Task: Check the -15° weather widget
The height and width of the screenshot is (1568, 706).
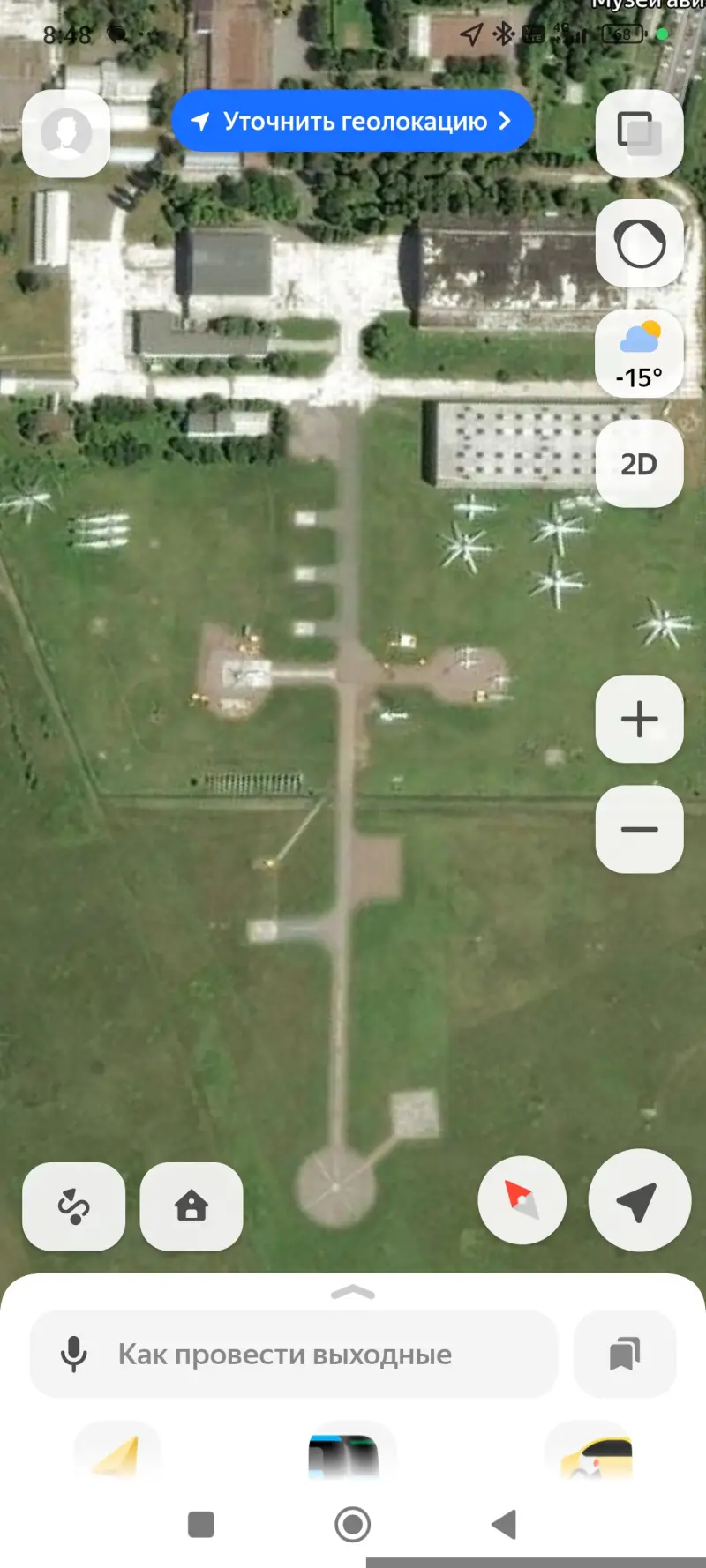Action: point(639,354)
